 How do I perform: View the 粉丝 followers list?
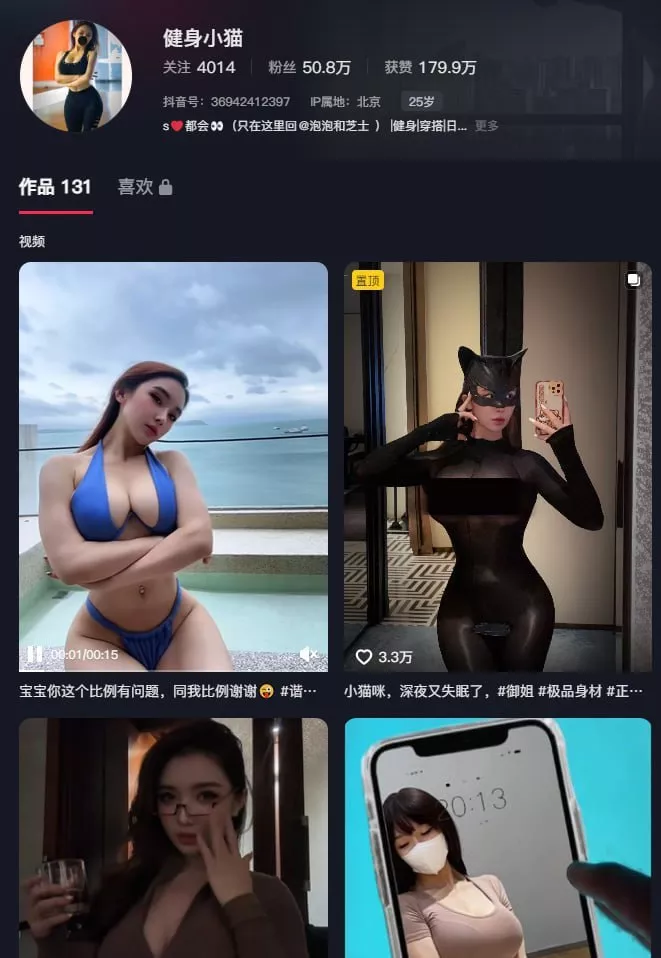point(309,68)
